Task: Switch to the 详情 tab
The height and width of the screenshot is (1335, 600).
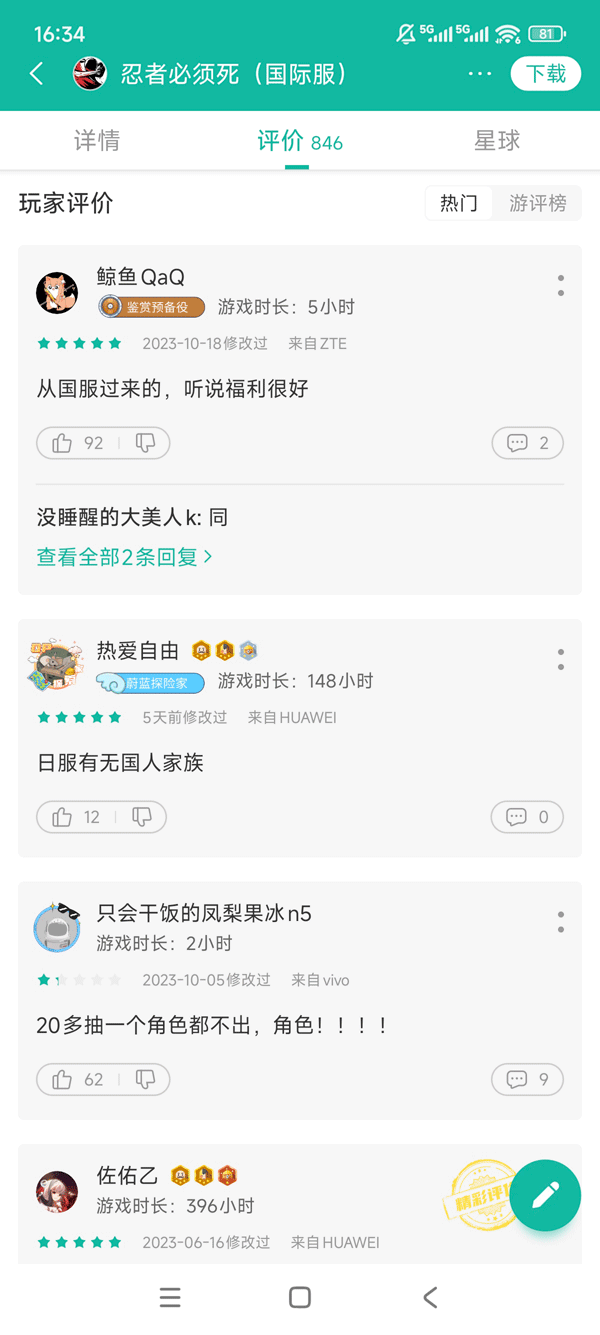Action: (x=97, y=141)
